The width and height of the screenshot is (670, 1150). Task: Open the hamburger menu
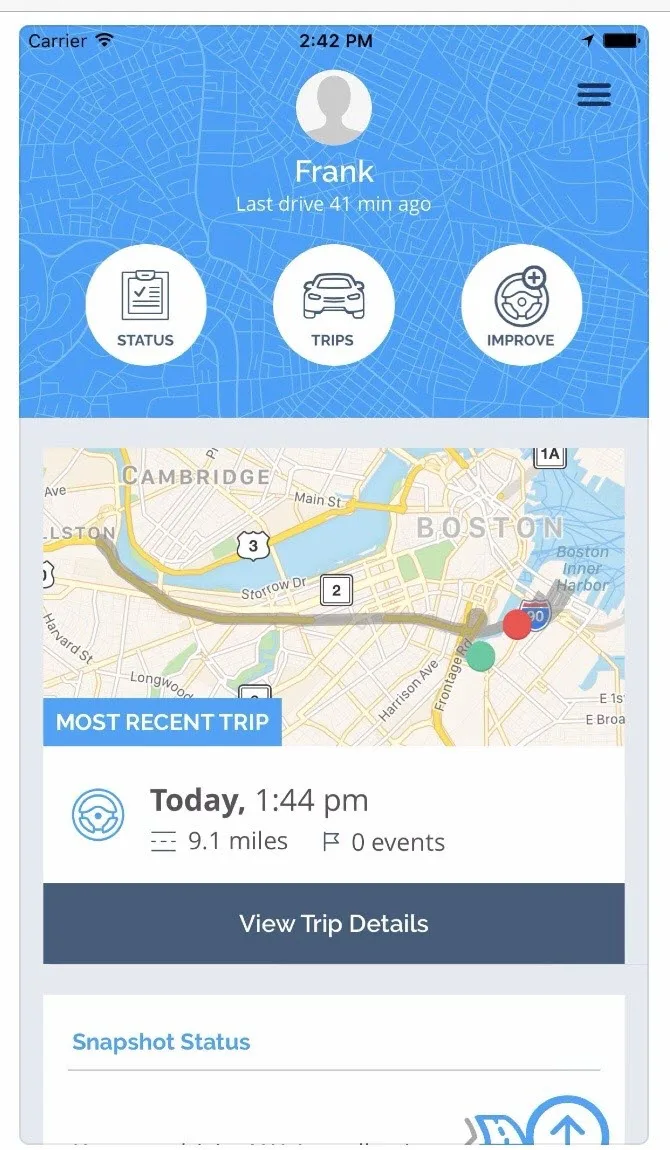[x=594, y=95]
